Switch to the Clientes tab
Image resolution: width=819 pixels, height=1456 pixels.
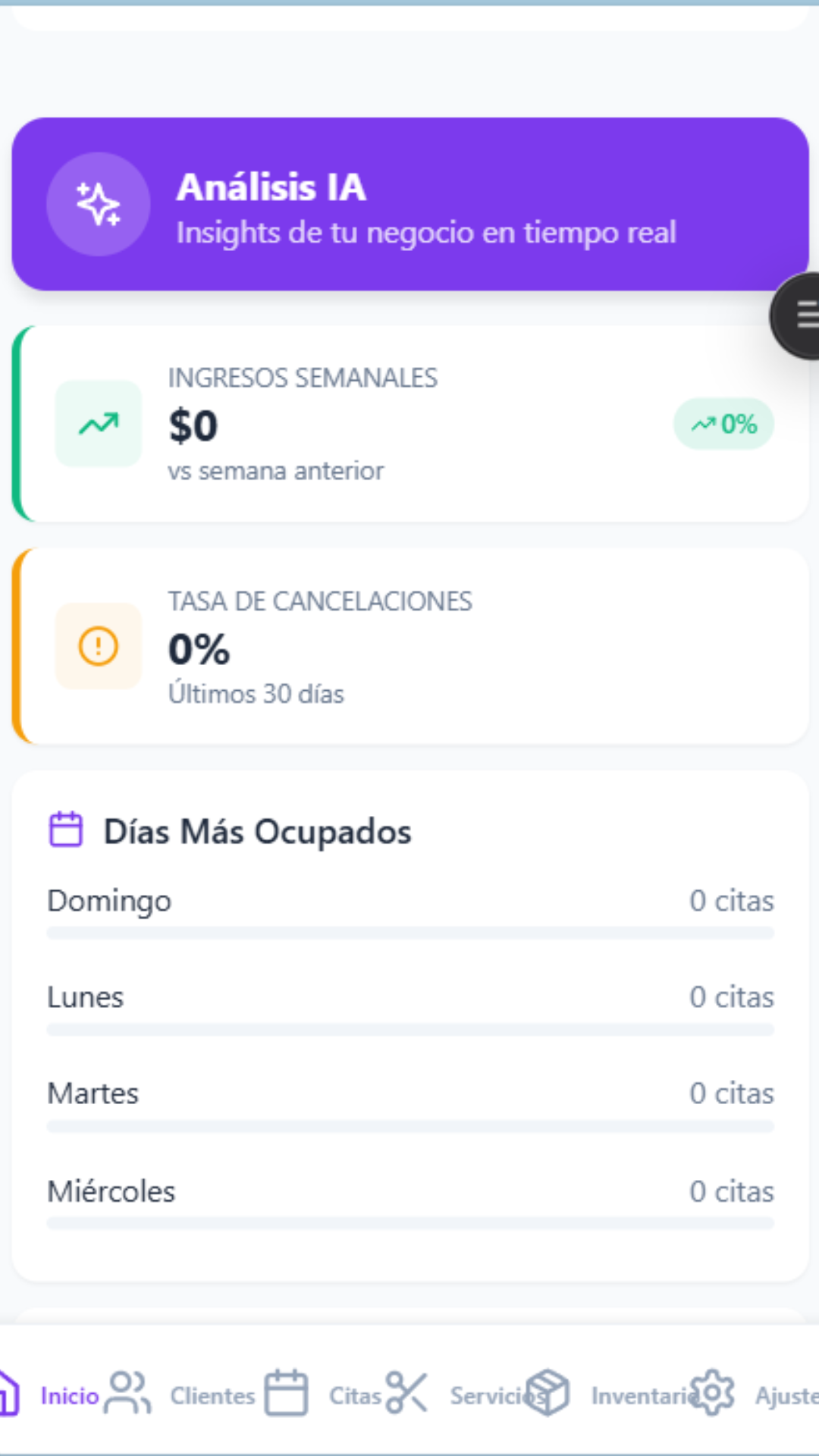click(x=212, y=1395)
